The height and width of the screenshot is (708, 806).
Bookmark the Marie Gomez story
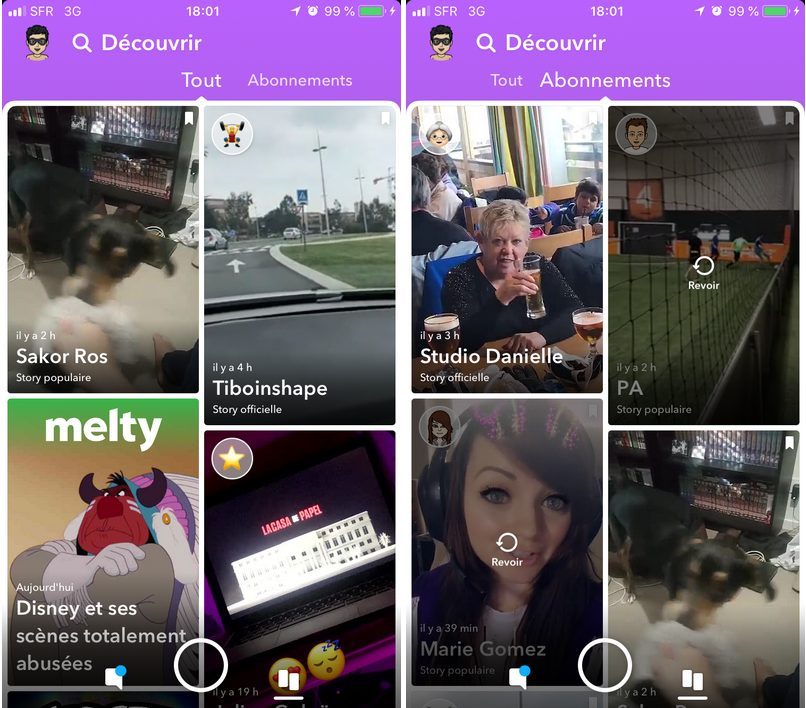(592, 412)
